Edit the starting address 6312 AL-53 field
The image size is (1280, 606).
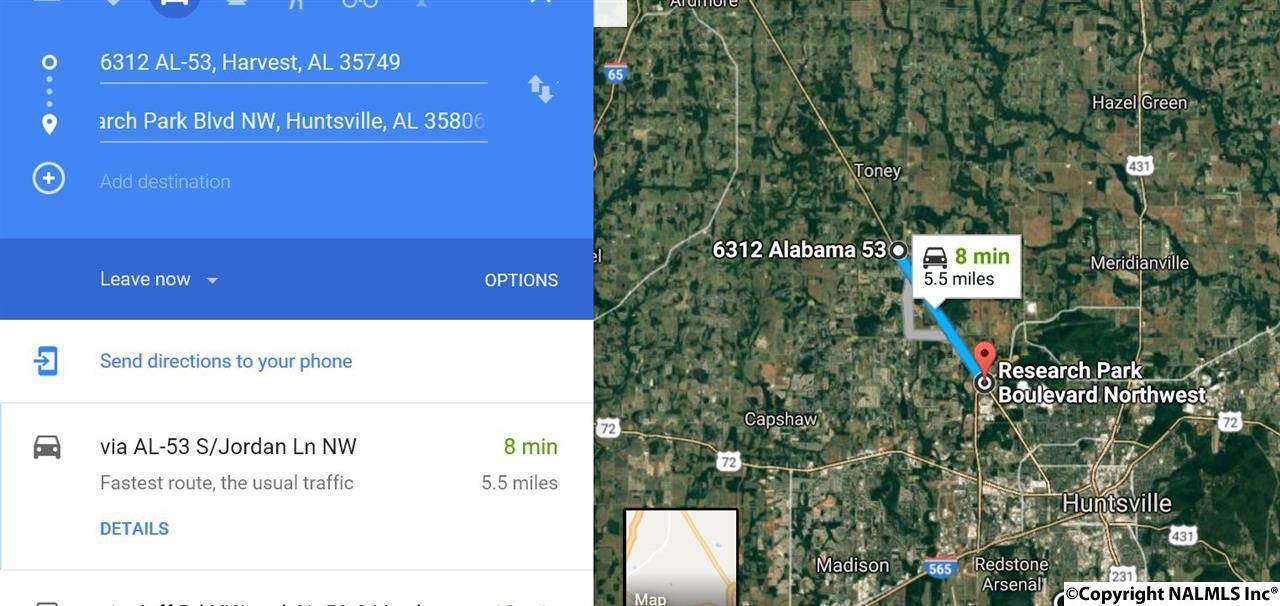pyautogui.click(x=292, y=63)
